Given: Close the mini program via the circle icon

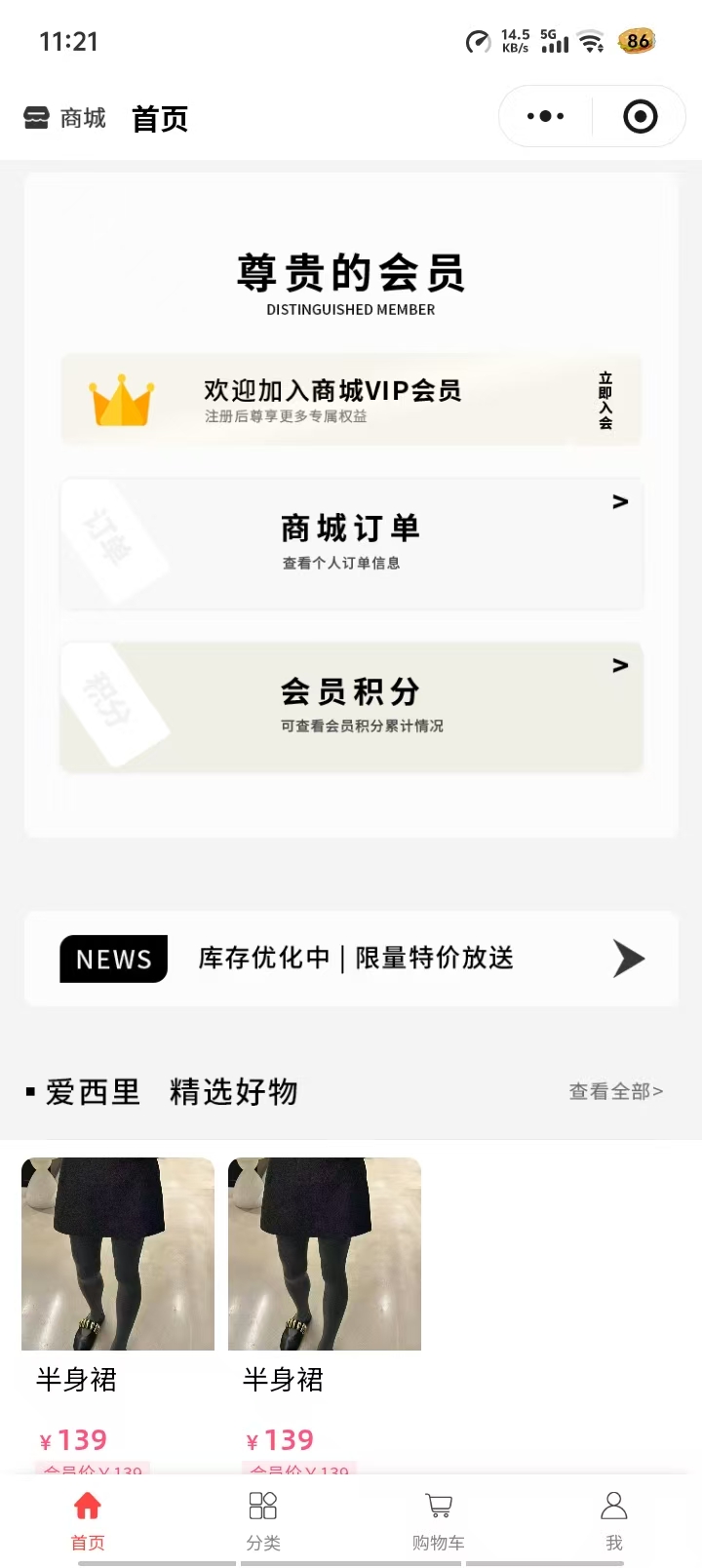Looking at the screenshot, I should tap(640, 117).
